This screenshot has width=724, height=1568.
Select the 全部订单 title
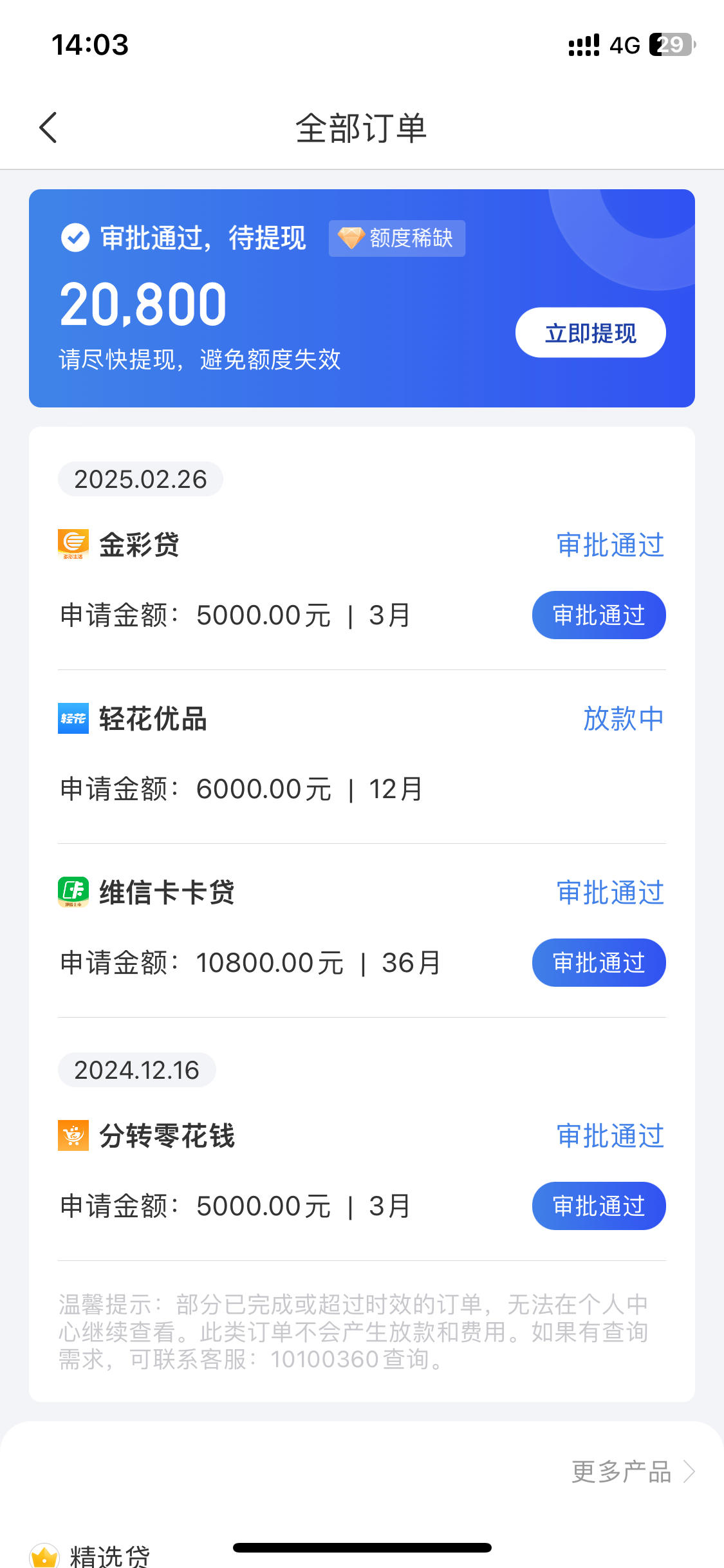362,127
